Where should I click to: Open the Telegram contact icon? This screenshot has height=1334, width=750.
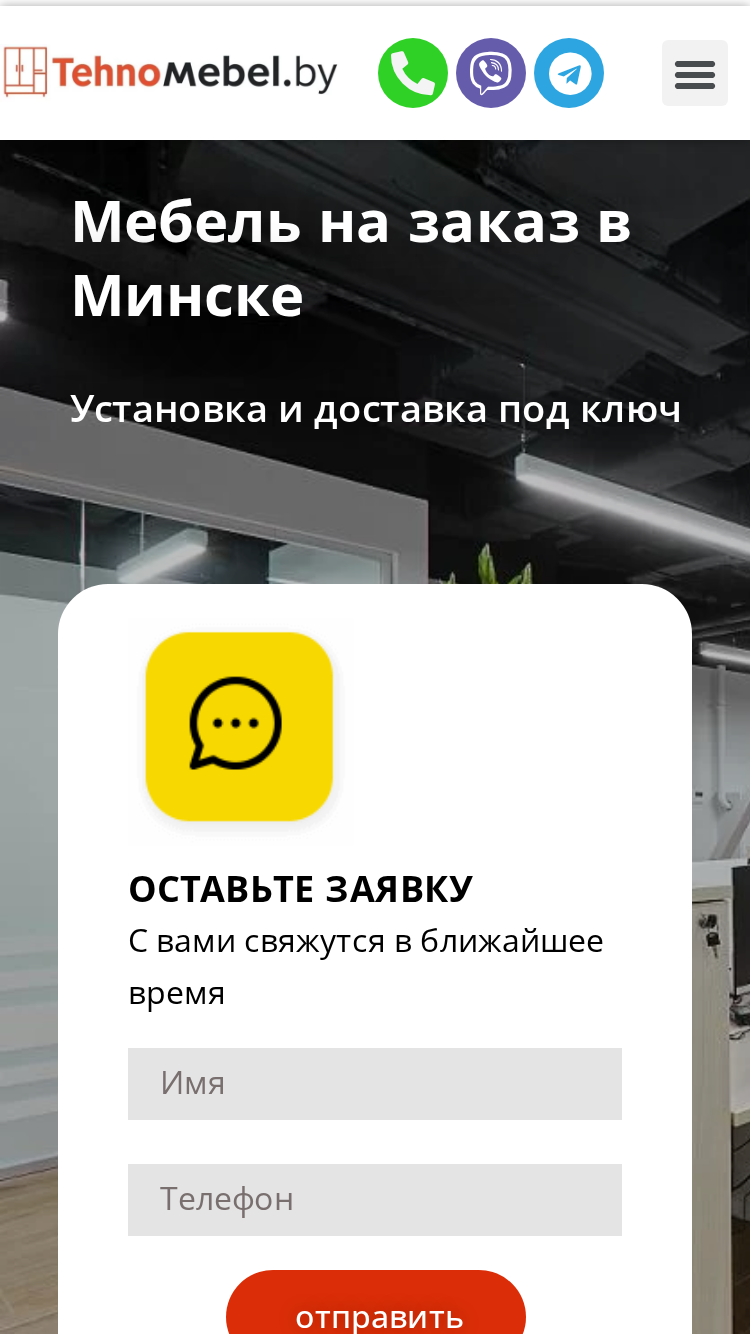pyautogui.click(x=569, y=73)
